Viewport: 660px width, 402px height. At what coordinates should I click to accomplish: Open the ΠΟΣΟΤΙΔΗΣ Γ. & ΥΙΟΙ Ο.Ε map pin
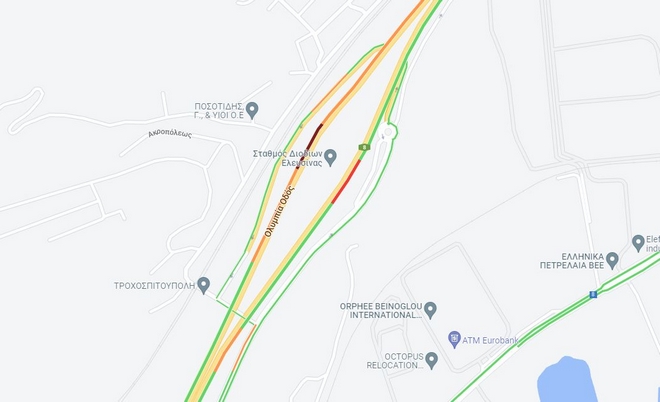coord(252,109)
